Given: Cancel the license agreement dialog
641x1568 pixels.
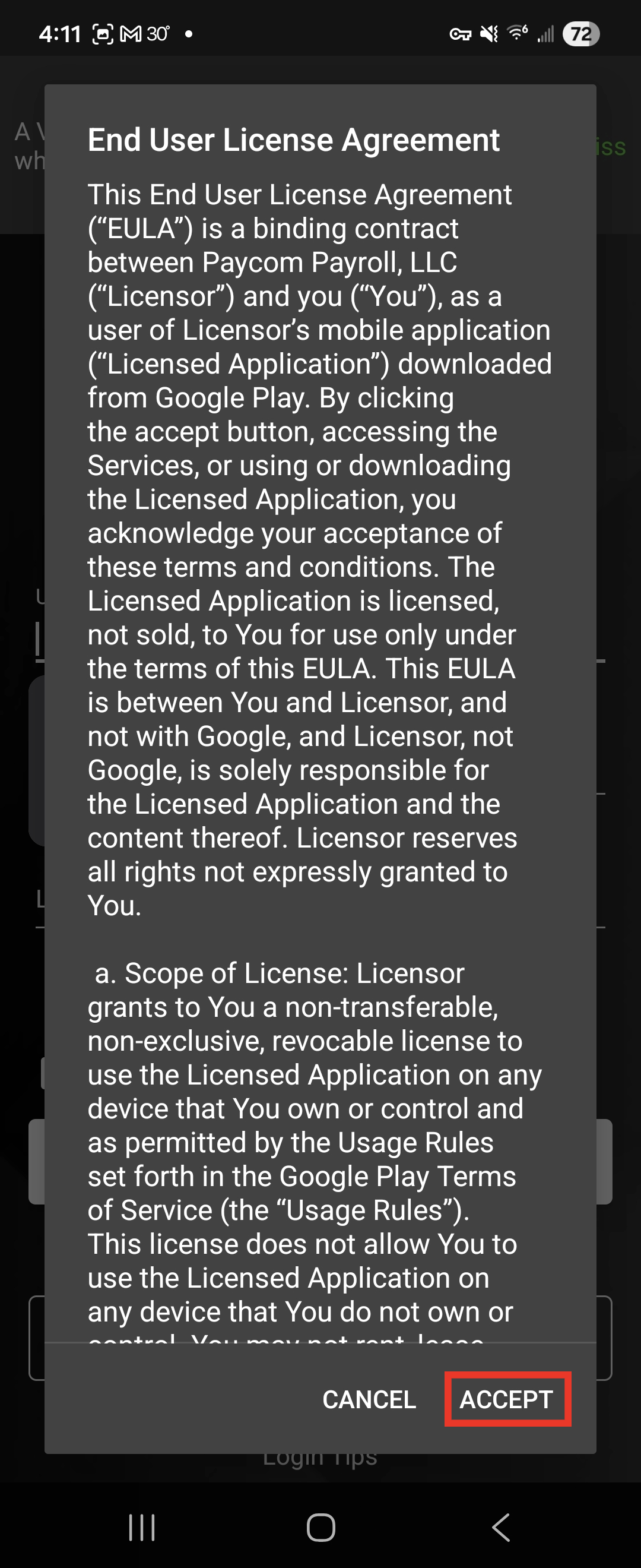Looking at the screenshot, I should 369,1399.
